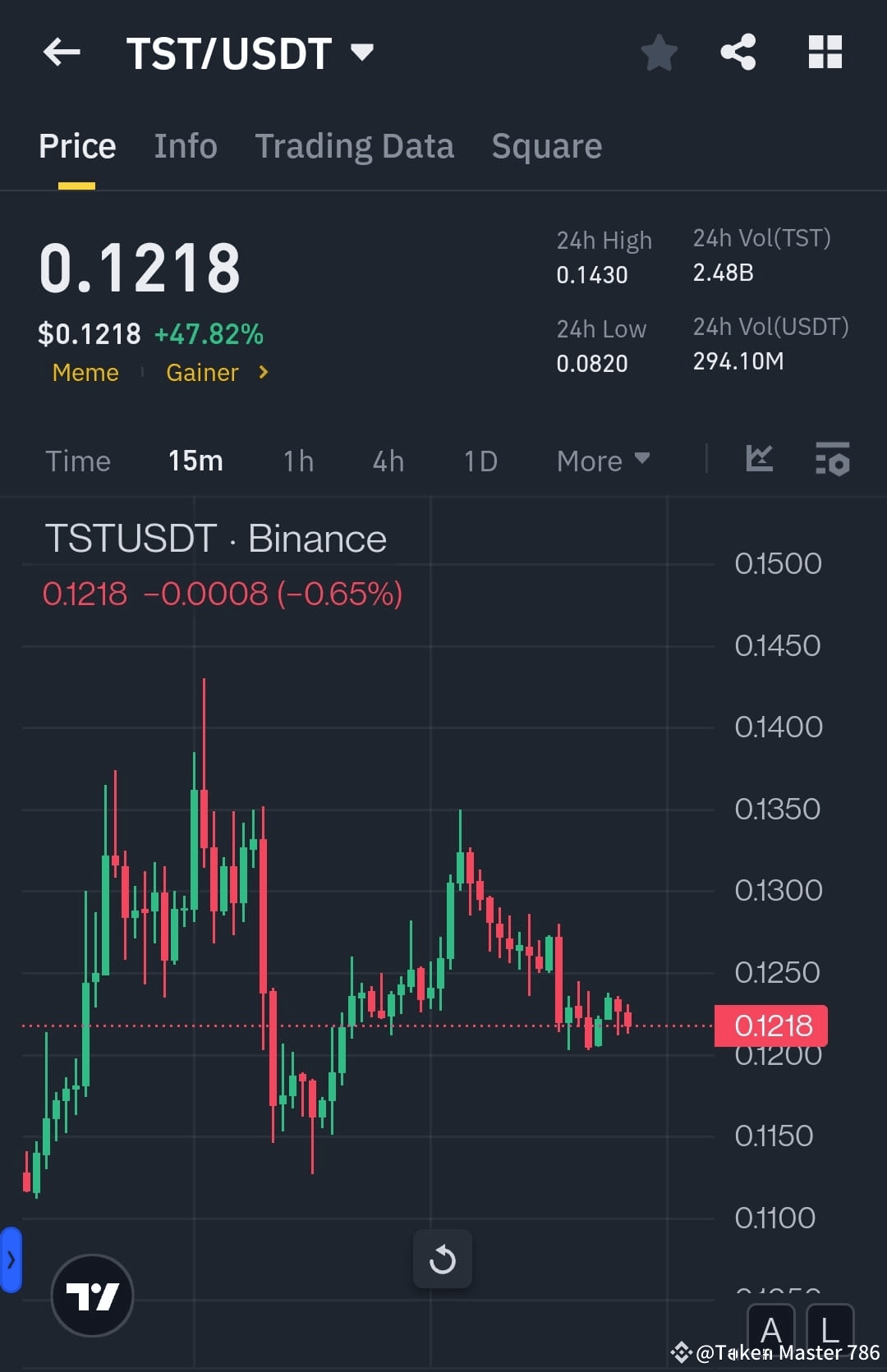Tap the red 0.1218 price tag
Image resolution: width=887 pixels, height=1372 pixels.
point(770,1025)
